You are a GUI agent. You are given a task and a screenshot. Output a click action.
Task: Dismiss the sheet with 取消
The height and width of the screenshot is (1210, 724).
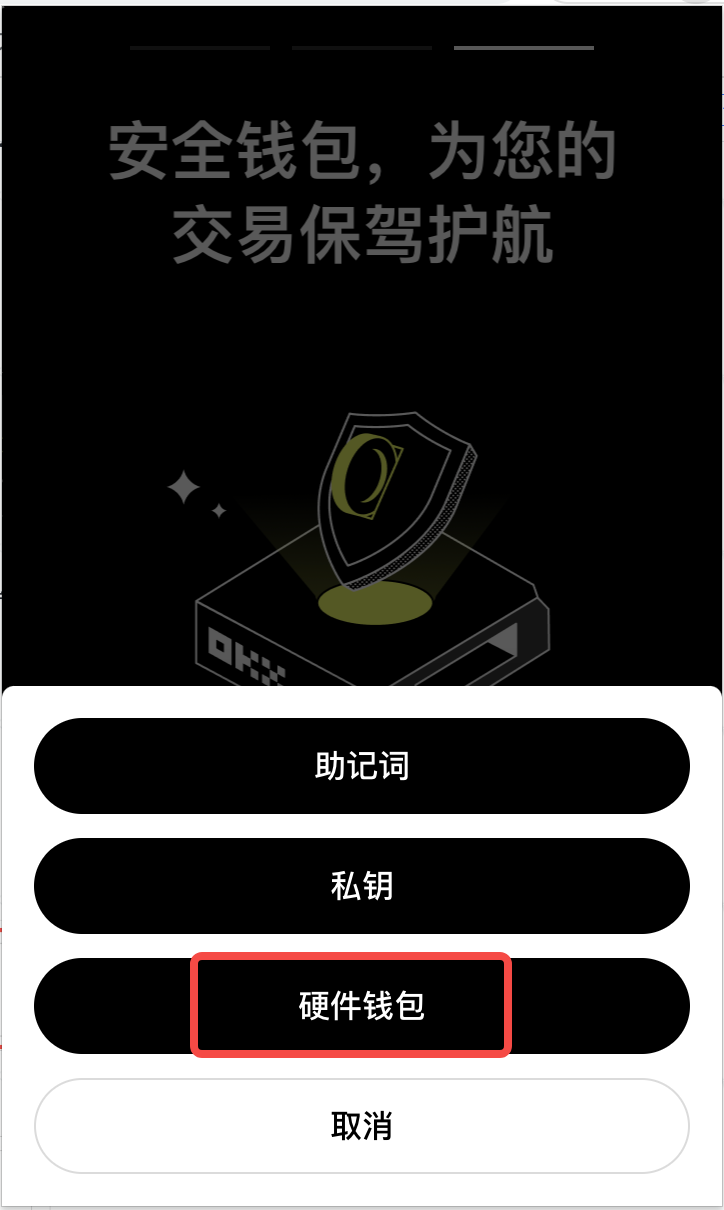(x=361, y=1126)
